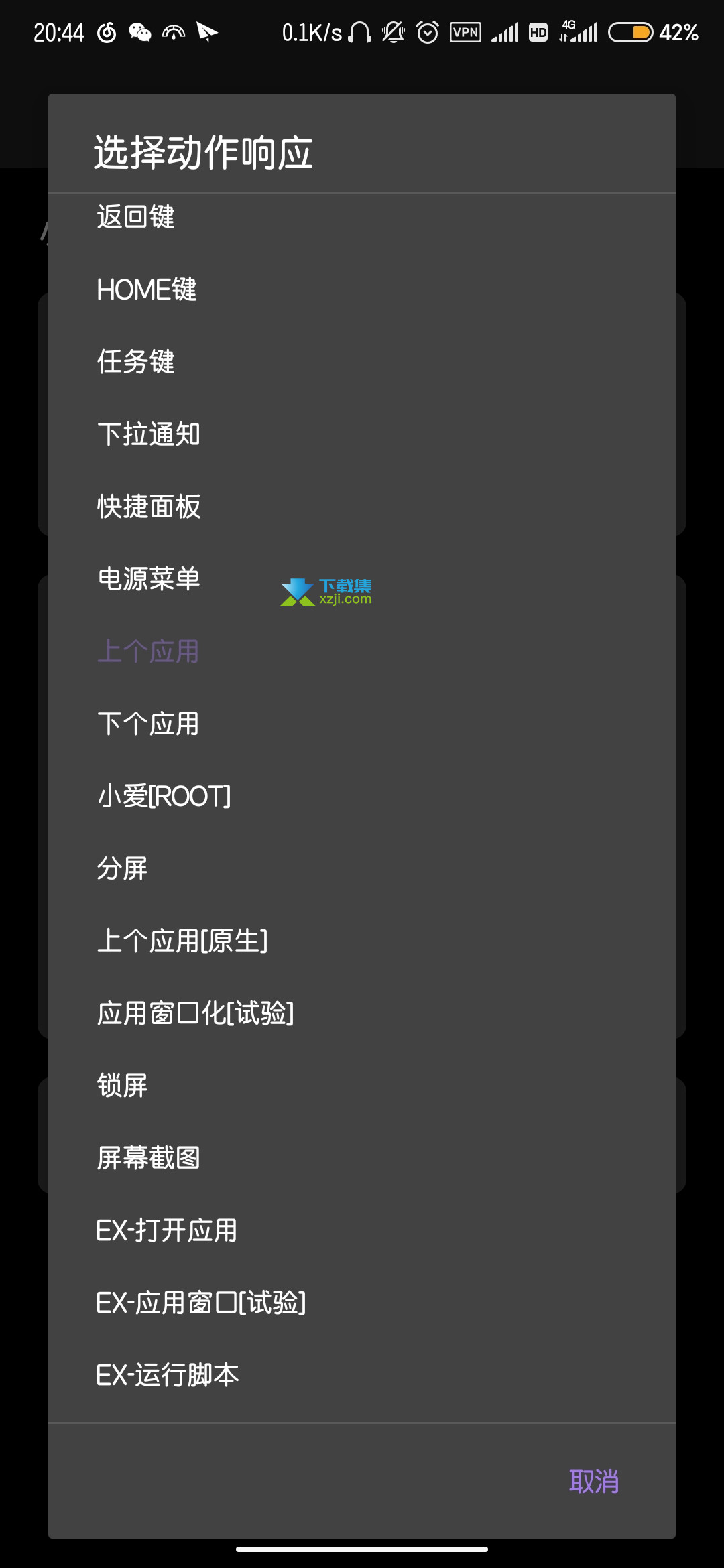Image resolution: width=724 pixels, height=1568 pixels.
Task: Choose the HOME键 option
Action: click(362, 289)
